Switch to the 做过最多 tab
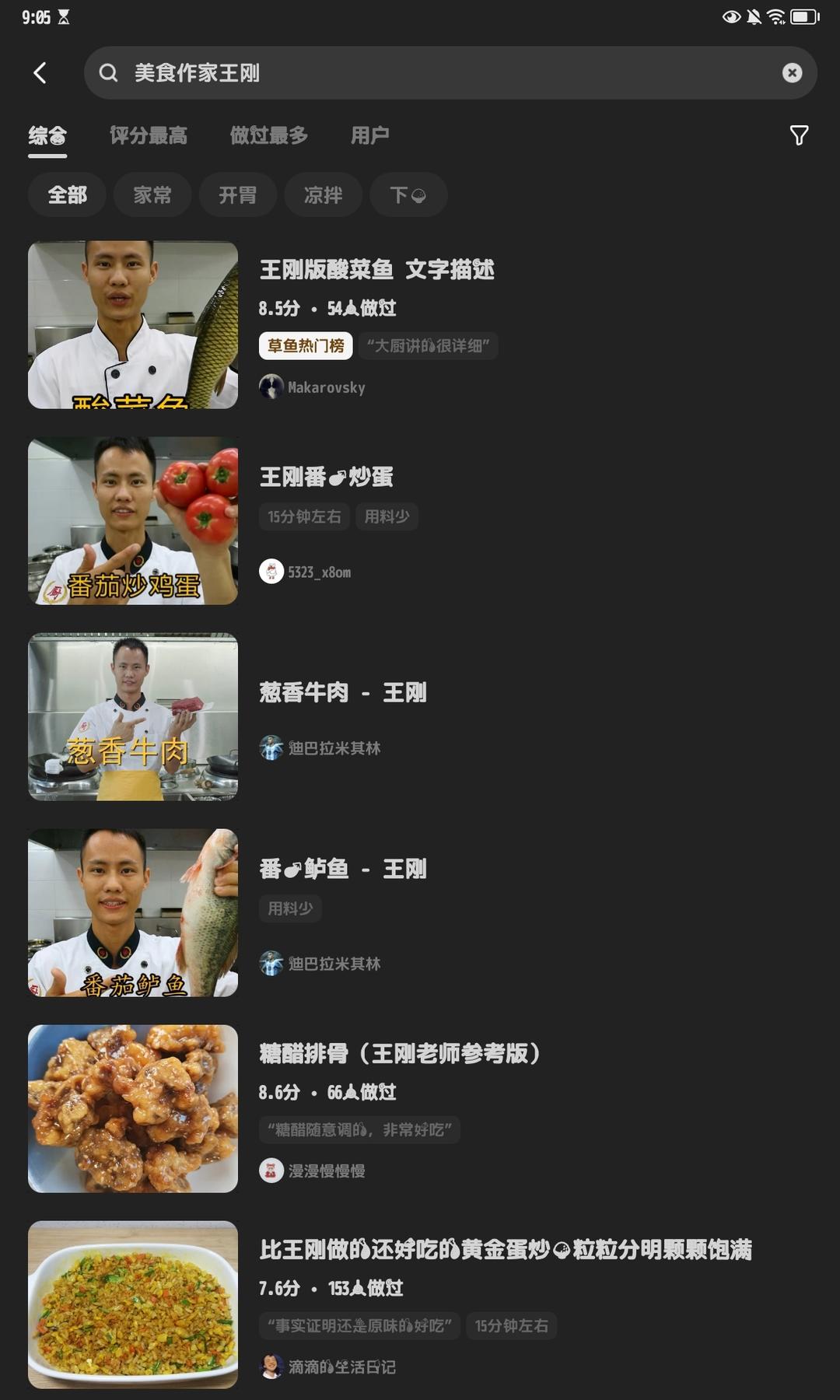The image size is (840, 1400). (x=269, y=135)
